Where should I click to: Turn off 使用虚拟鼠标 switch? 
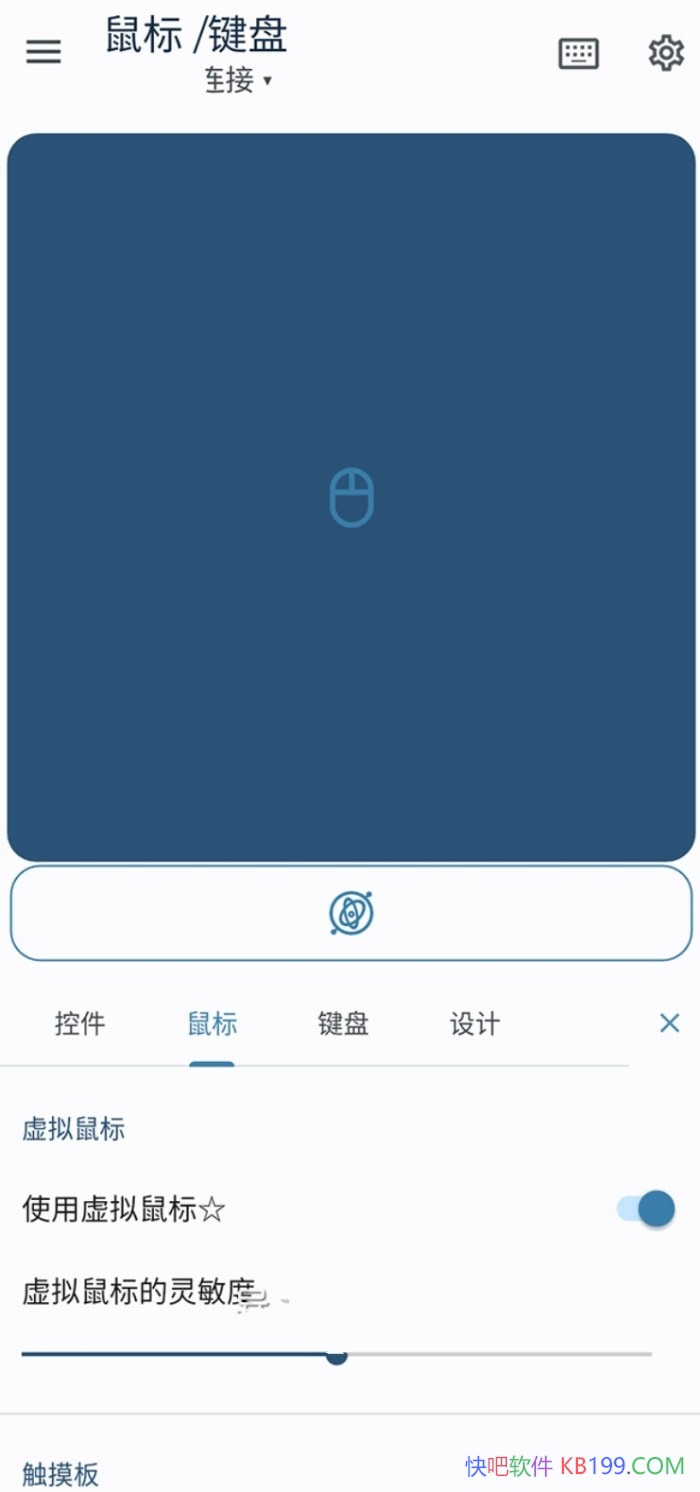click(646, 1209)
